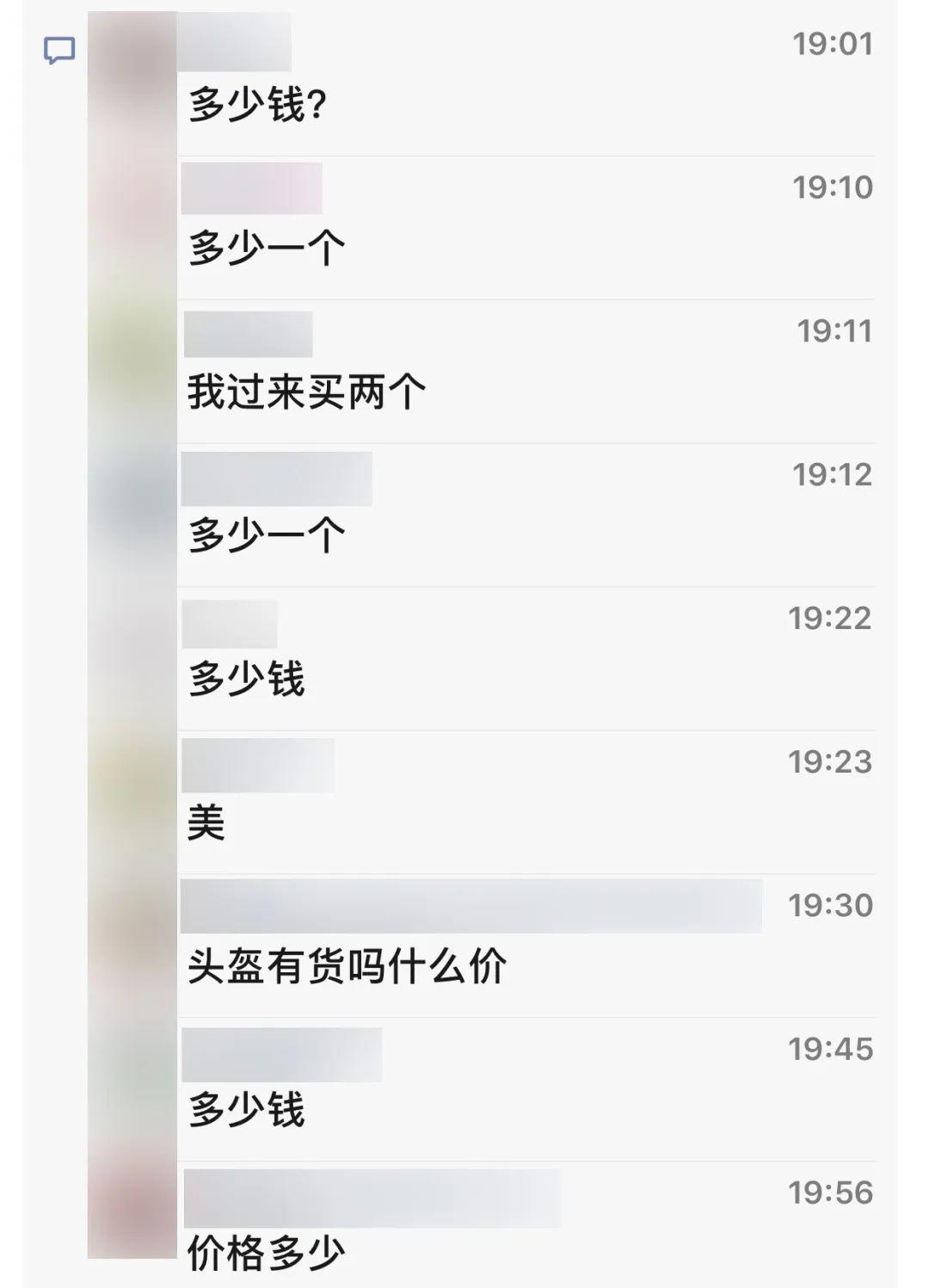Open the 19:45 message 多少钱
Image resolution: width=929 pixels, height=1288 pixels.
tap(247, 1110)
